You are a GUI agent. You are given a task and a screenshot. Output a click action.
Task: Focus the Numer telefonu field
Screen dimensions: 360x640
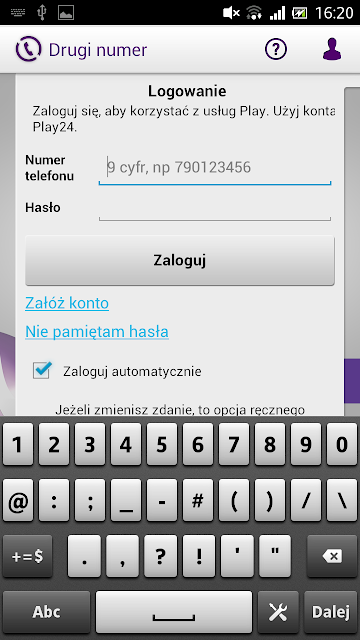coord(215,168)
